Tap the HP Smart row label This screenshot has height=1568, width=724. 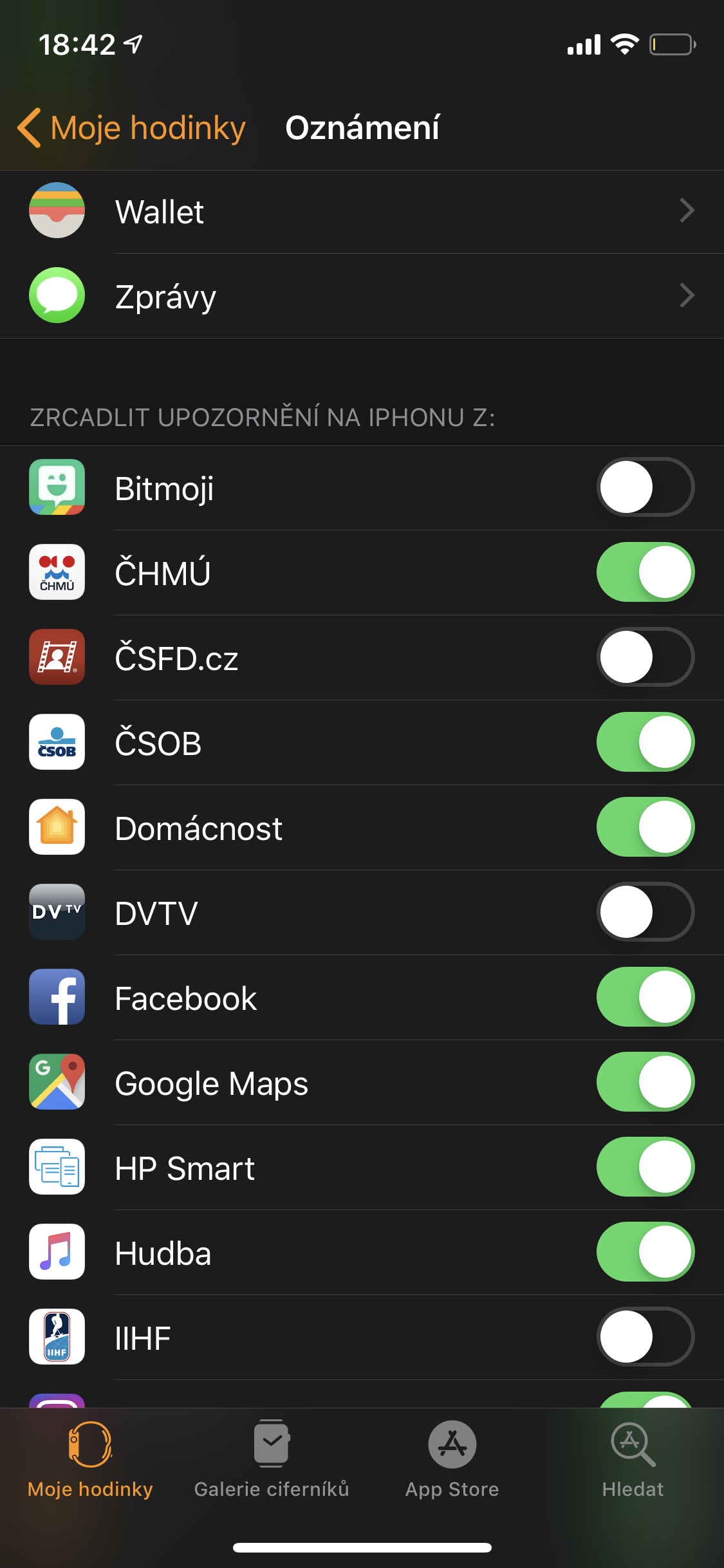[184, 1167]
